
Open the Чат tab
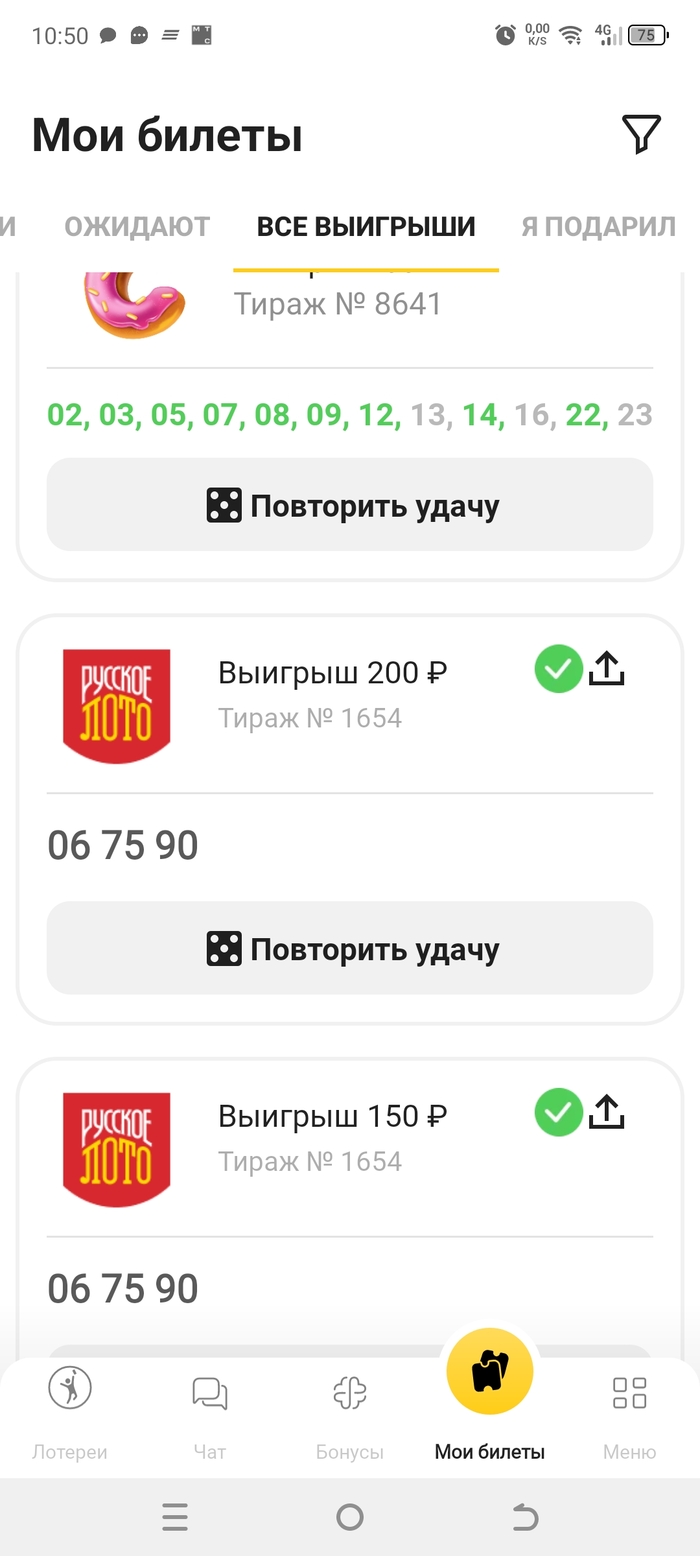point(210,1412)
